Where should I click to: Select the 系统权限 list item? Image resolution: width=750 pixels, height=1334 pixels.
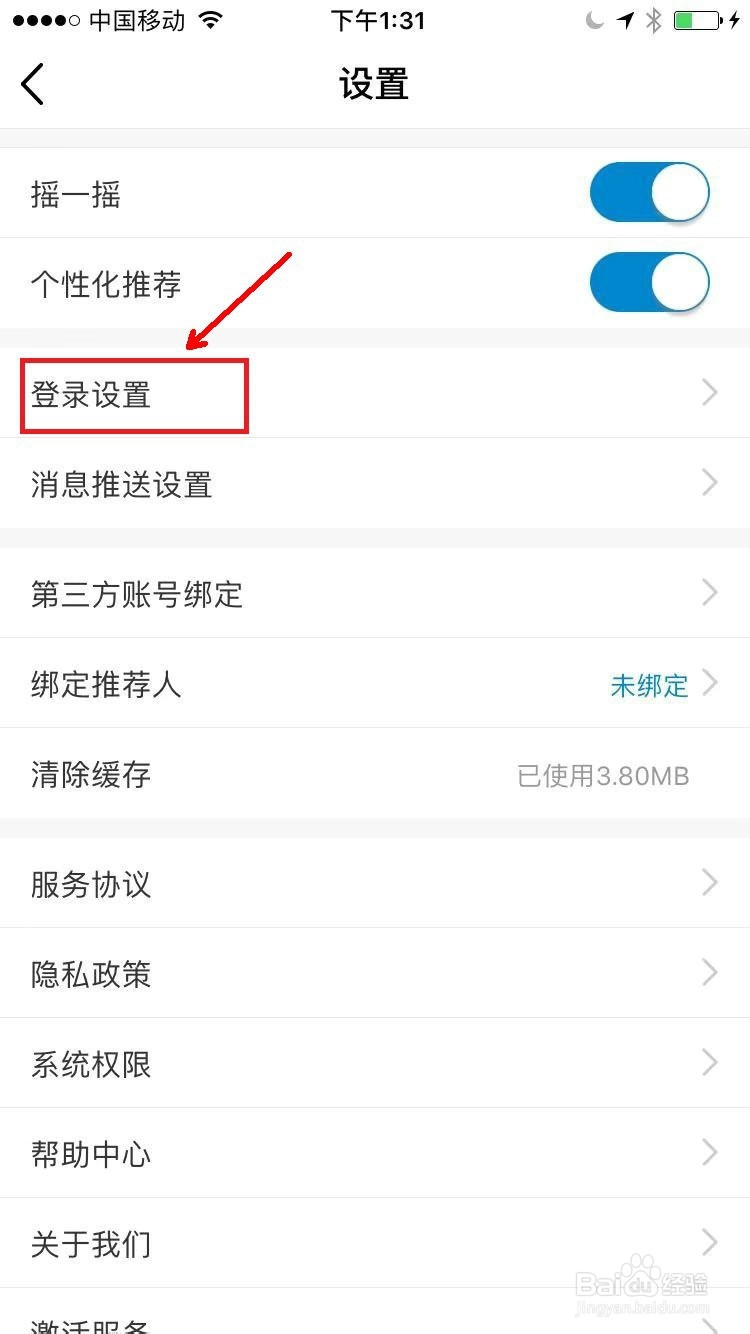pyautogui.click(x=90, y=1063)
